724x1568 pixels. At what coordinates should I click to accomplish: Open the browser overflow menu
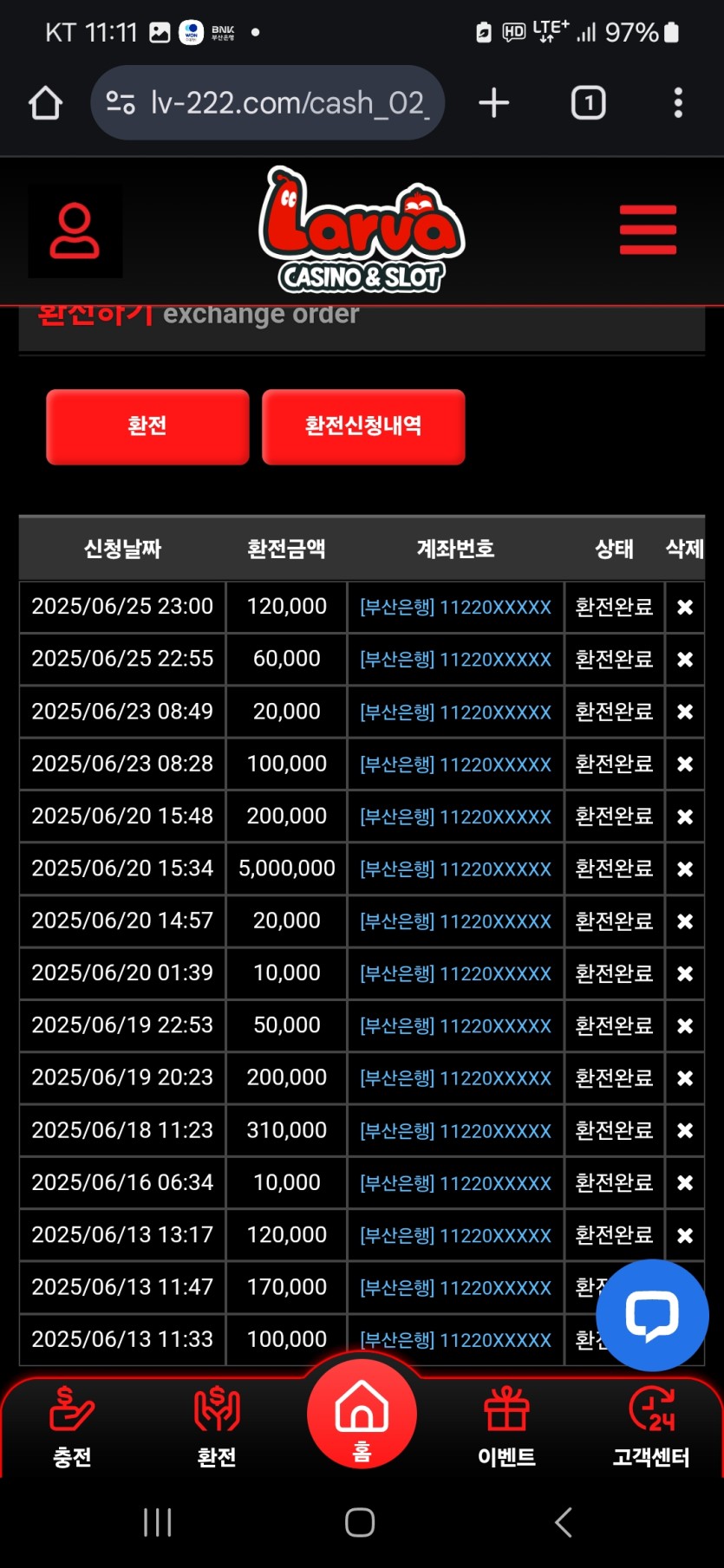(x=678, y=103)
